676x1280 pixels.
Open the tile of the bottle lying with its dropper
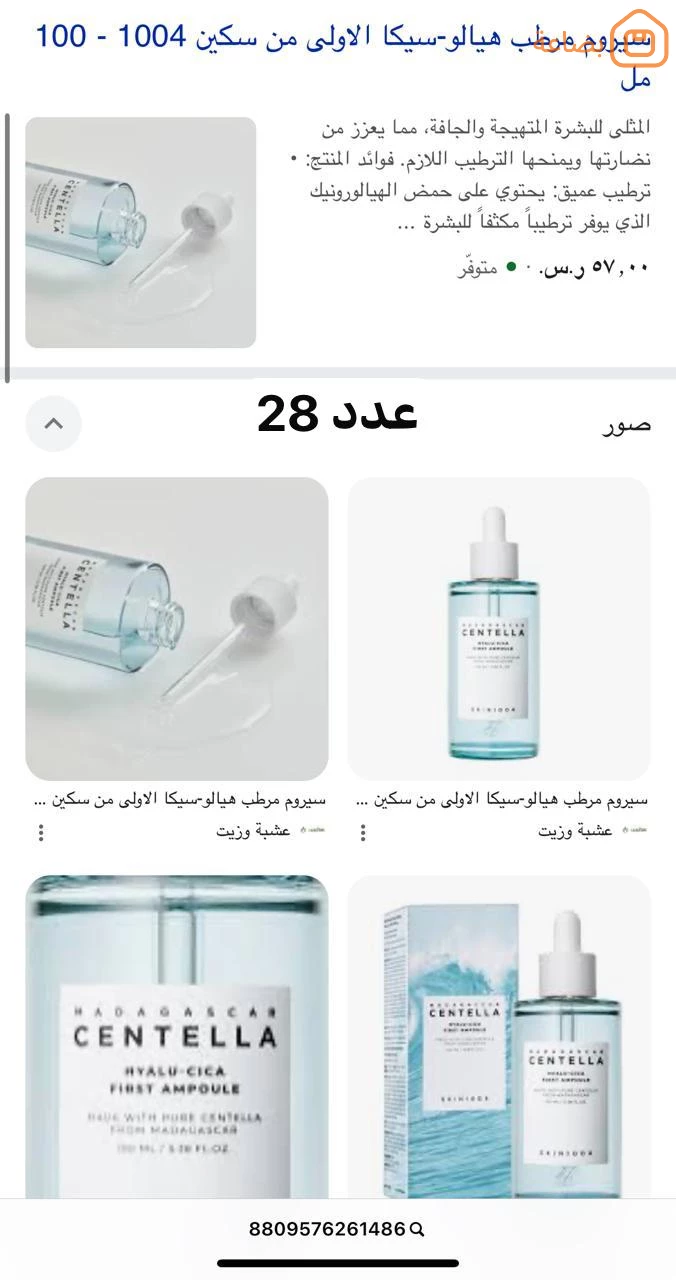pyautogui.click(x=176, y=628)
